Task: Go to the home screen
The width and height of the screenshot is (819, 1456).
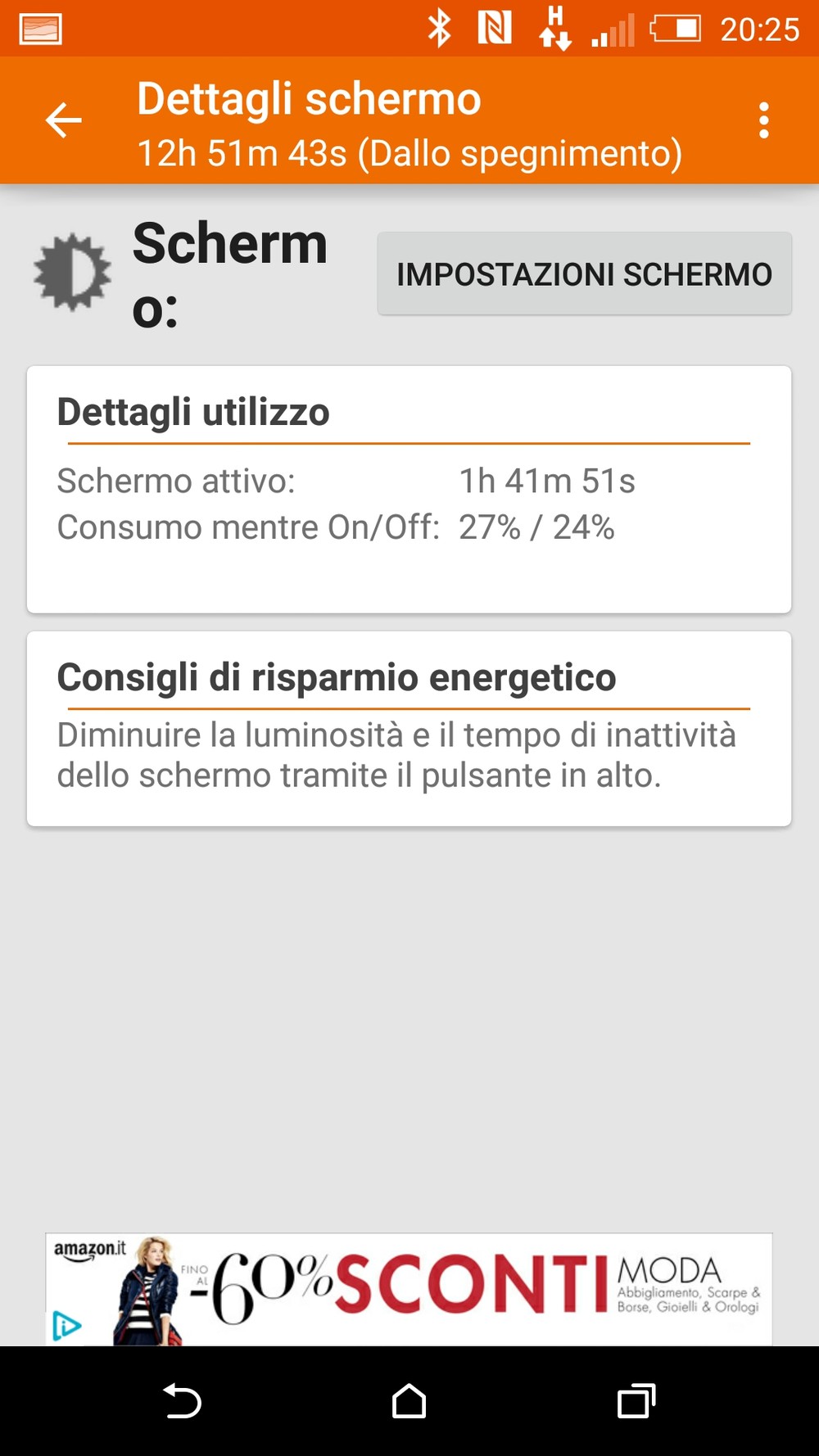Action: 409,1400
